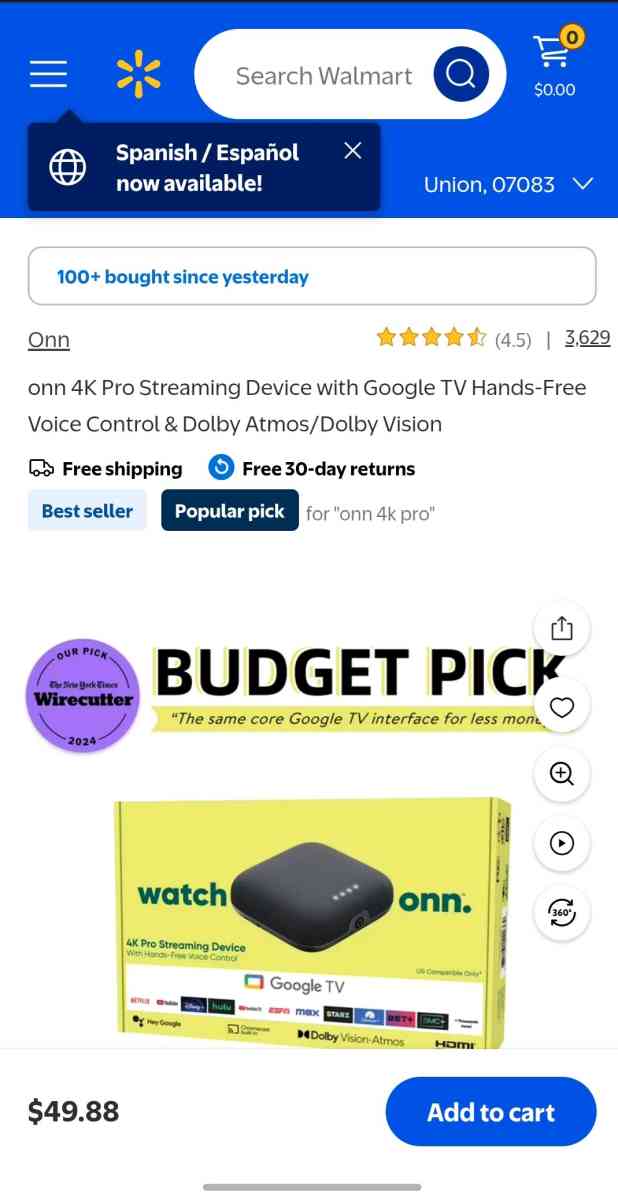The height and width of the screenshot is (1200, 618).
Task: View the 3,629 reviews link
Action: point(587,338)
